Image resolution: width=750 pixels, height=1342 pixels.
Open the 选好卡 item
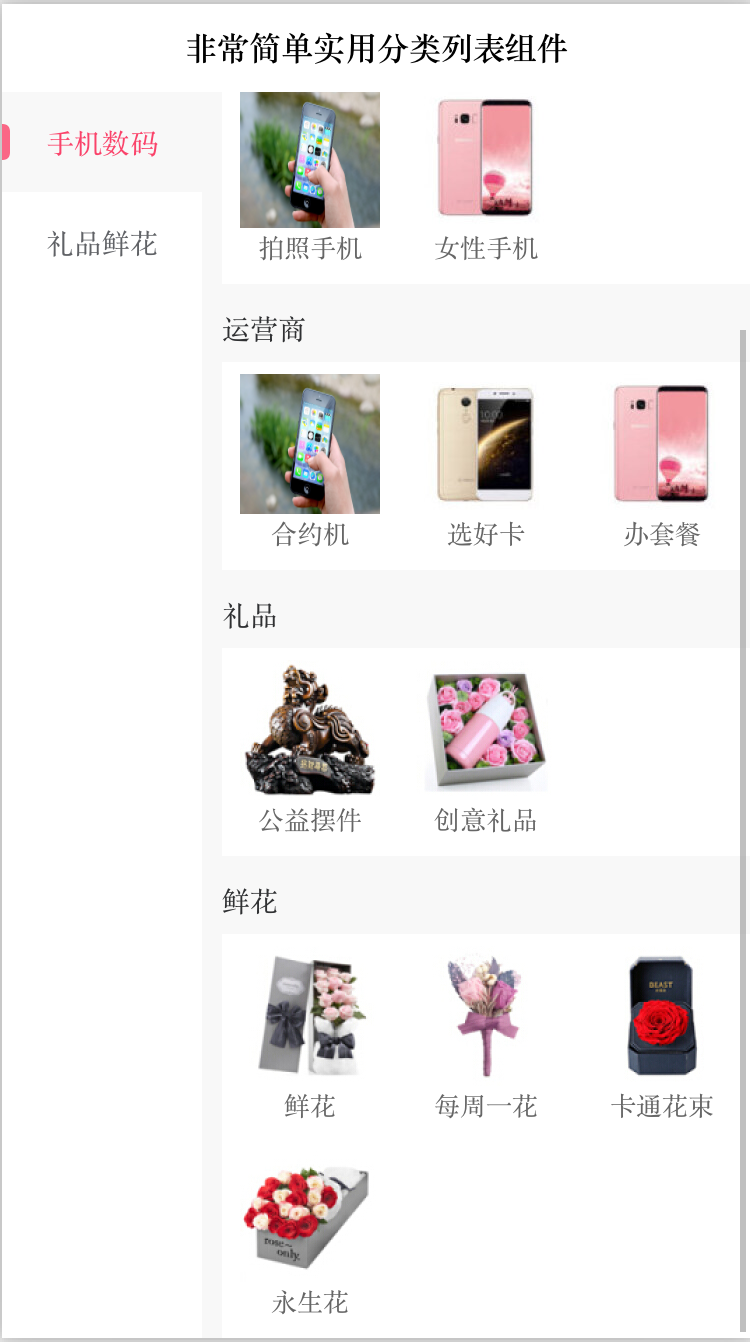coord(486,458)
